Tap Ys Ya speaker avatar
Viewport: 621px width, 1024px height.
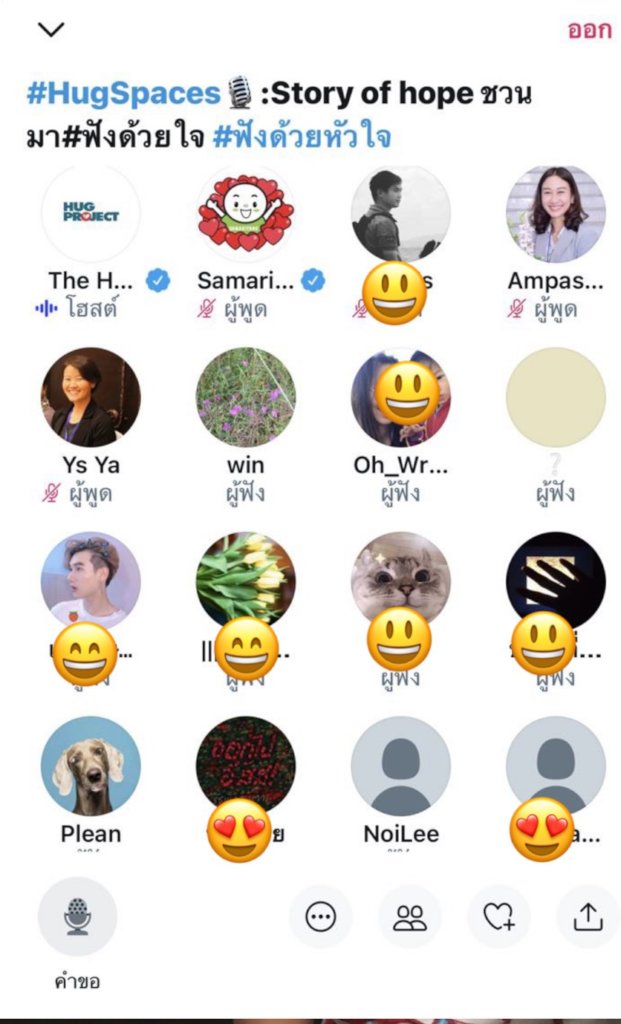pyautogui.click(x=91, y=397)
